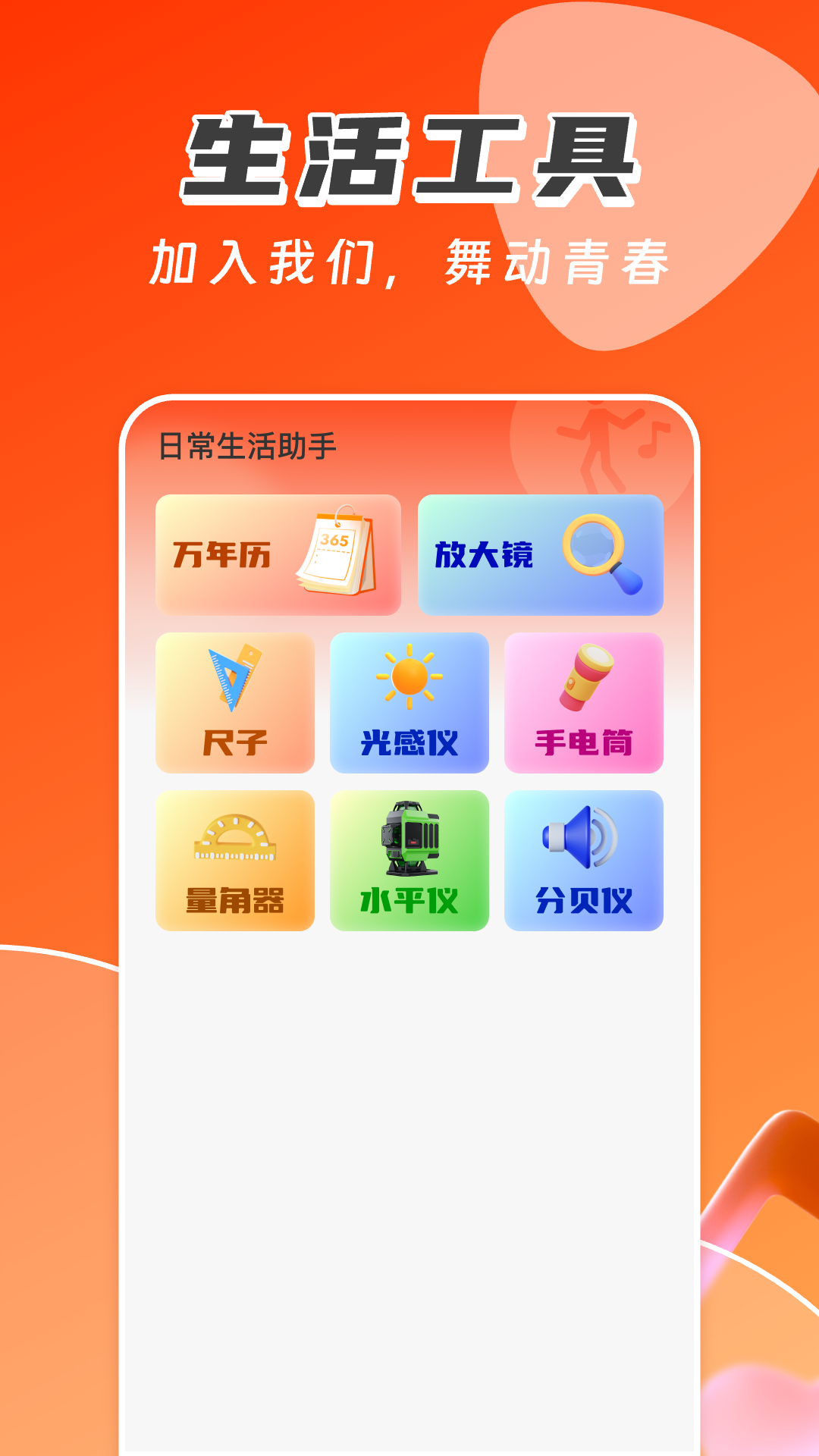Click the 生活工具 title text
This screenshot has width=819, height=1456.
(x=409, y=158)
